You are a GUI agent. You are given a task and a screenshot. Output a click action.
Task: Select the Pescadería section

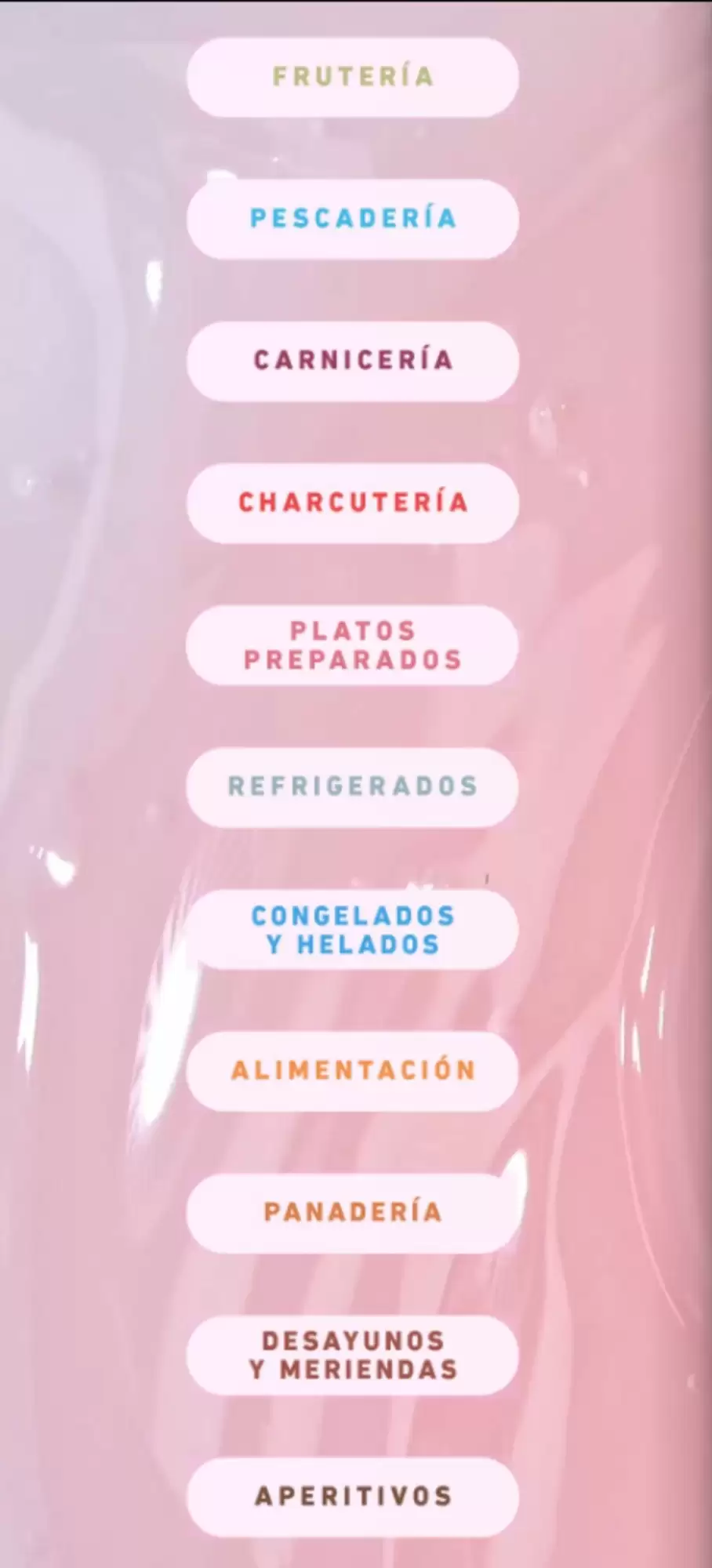point(352,219)
